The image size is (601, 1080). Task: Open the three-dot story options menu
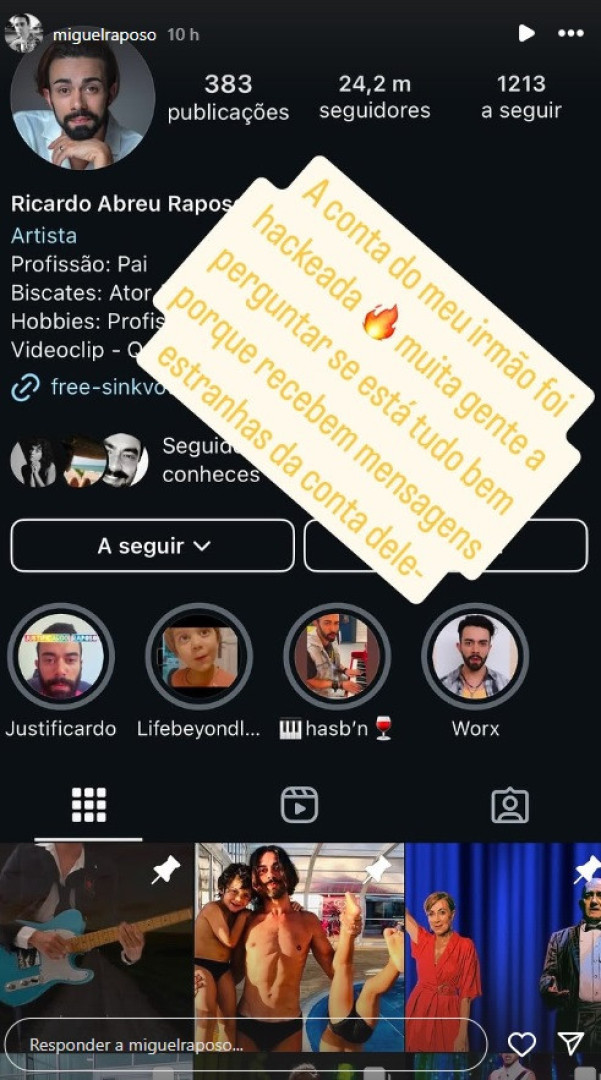click(570, 33)
